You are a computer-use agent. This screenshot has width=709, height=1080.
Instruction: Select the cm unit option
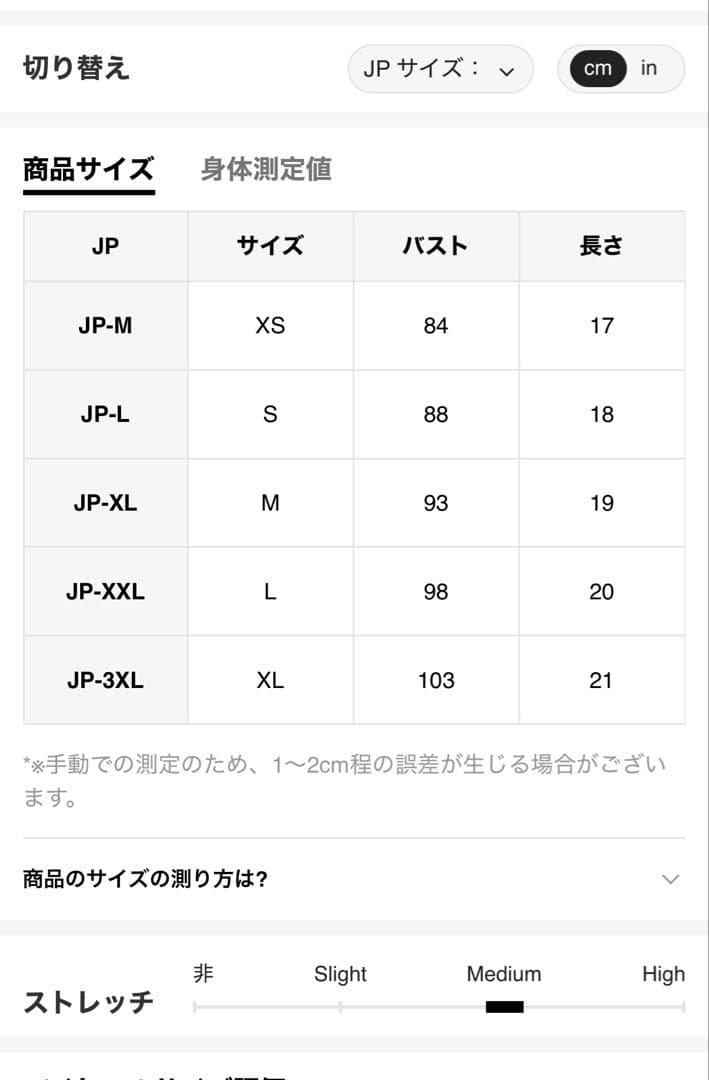click(x=597, y=69)
